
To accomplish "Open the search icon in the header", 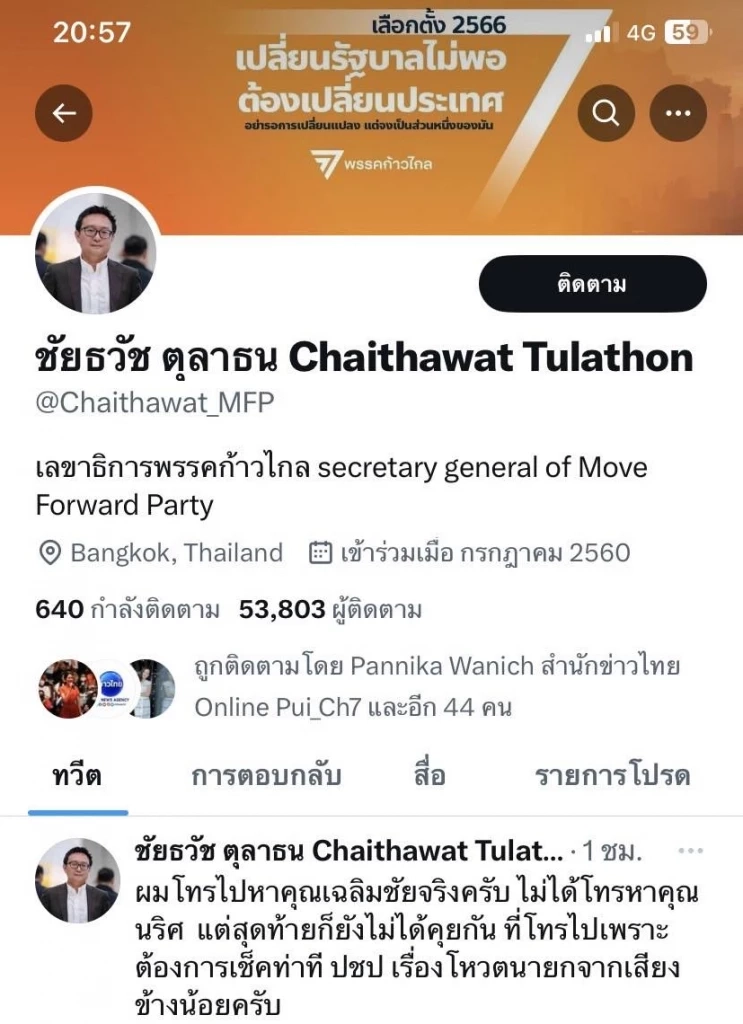I will 604,113.
